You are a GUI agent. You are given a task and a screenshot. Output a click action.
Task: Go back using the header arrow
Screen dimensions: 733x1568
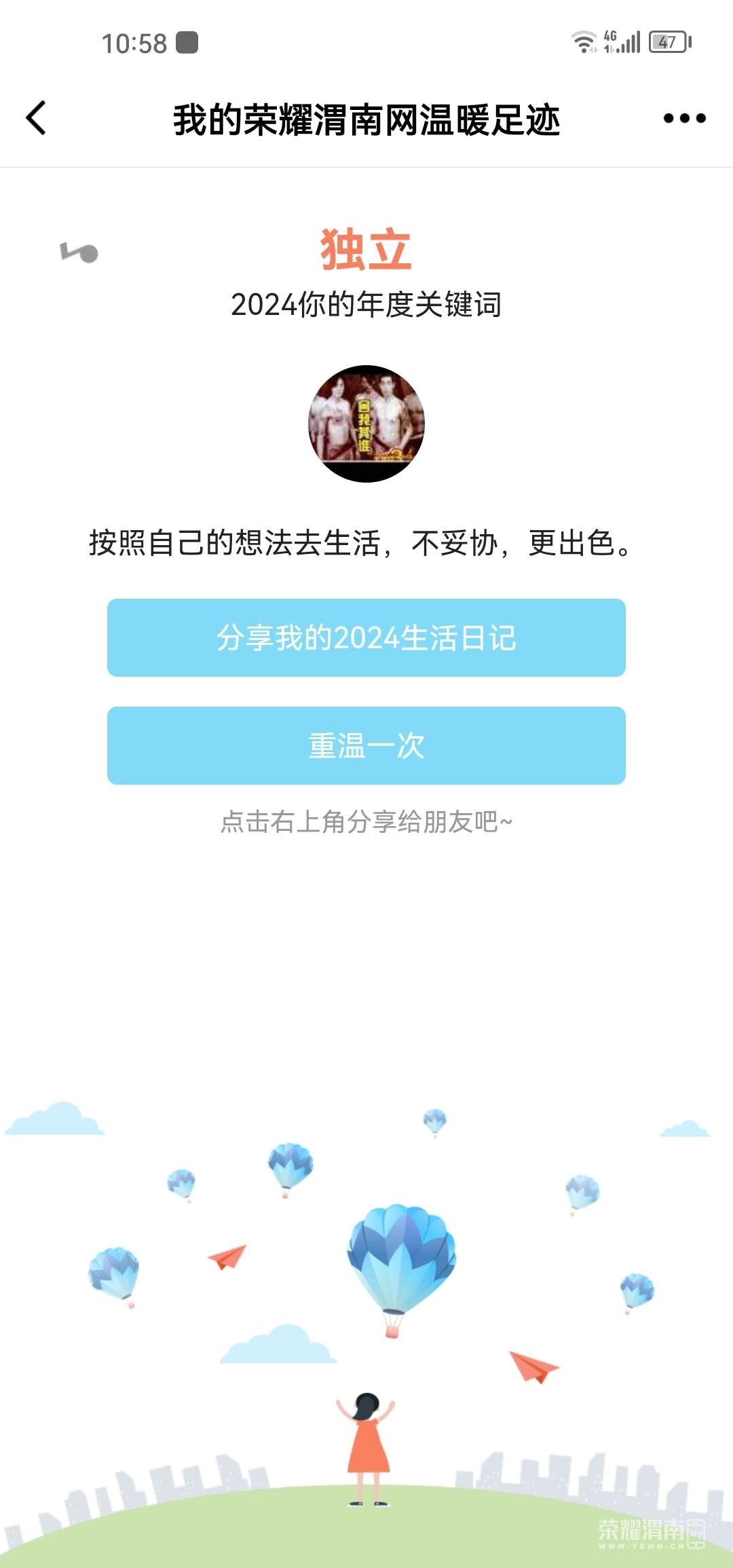coord(37,118)
